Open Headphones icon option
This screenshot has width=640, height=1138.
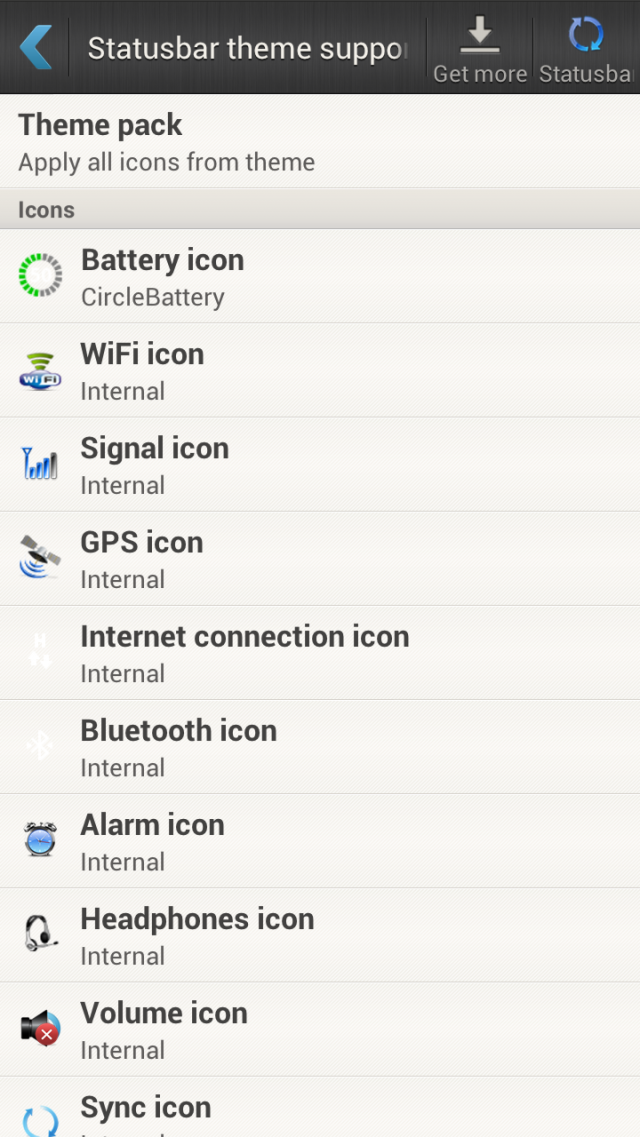click(320, 936)
